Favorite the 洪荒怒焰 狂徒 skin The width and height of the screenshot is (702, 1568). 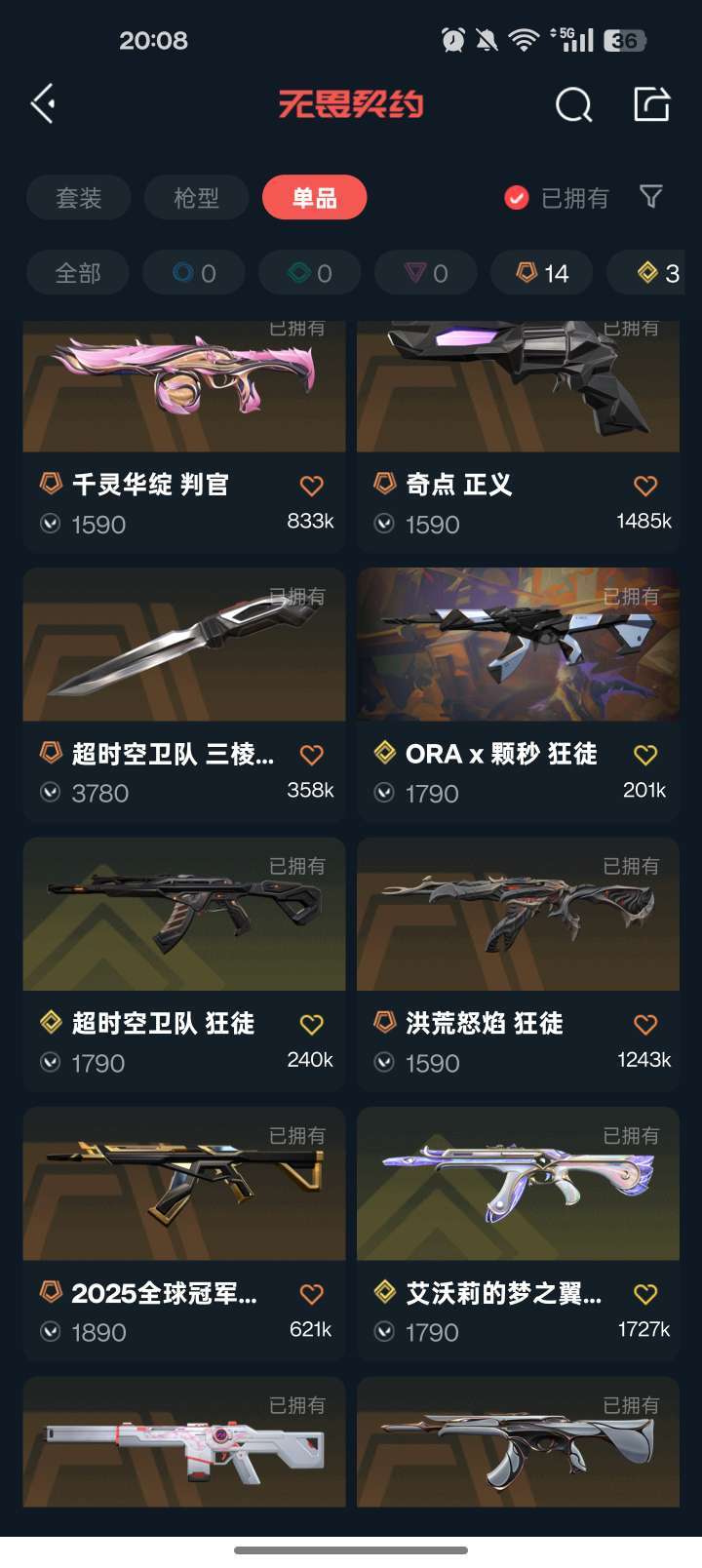(x=645, y=1024)
